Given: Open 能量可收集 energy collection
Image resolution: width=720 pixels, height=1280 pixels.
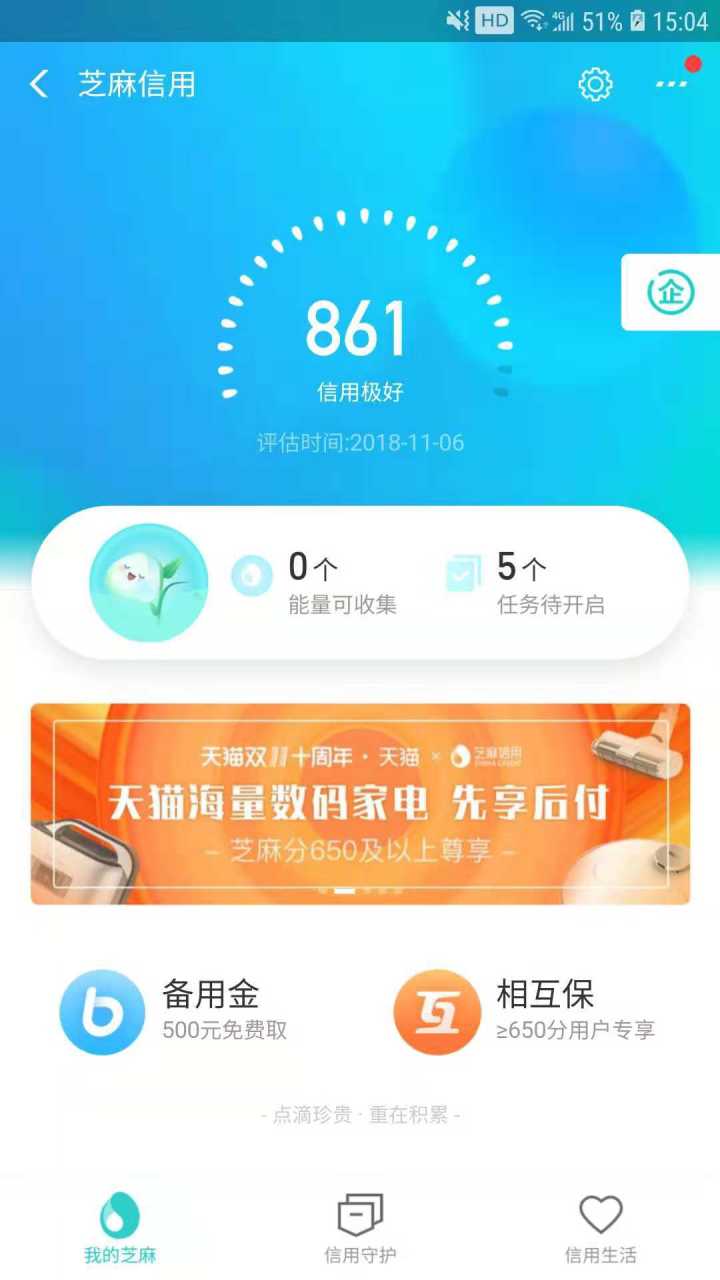Looking at the screenshot, I should click(315, 583).
